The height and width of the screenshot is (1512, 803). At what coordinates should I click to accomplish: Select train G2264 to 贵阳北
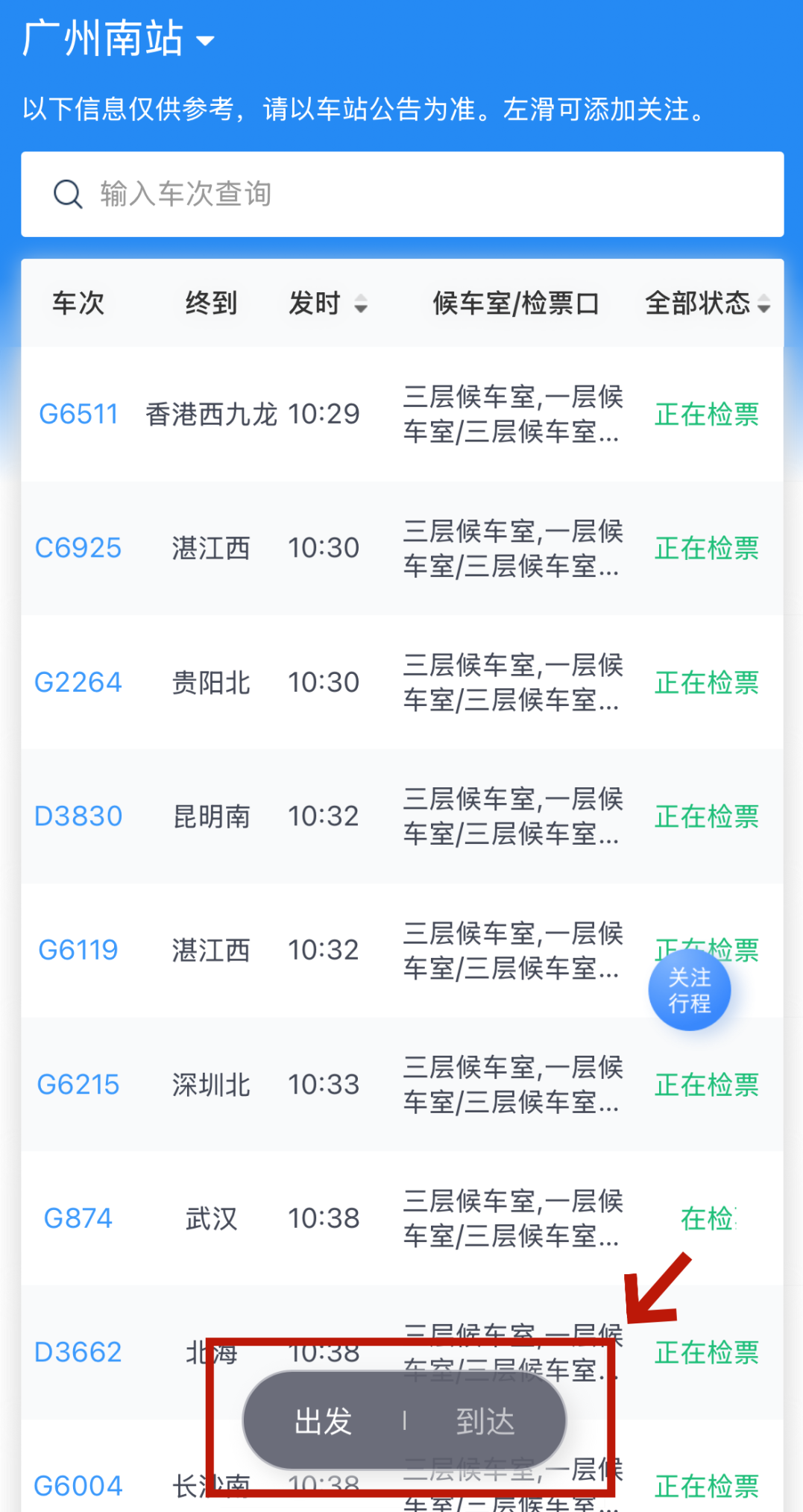coord(78,682)
